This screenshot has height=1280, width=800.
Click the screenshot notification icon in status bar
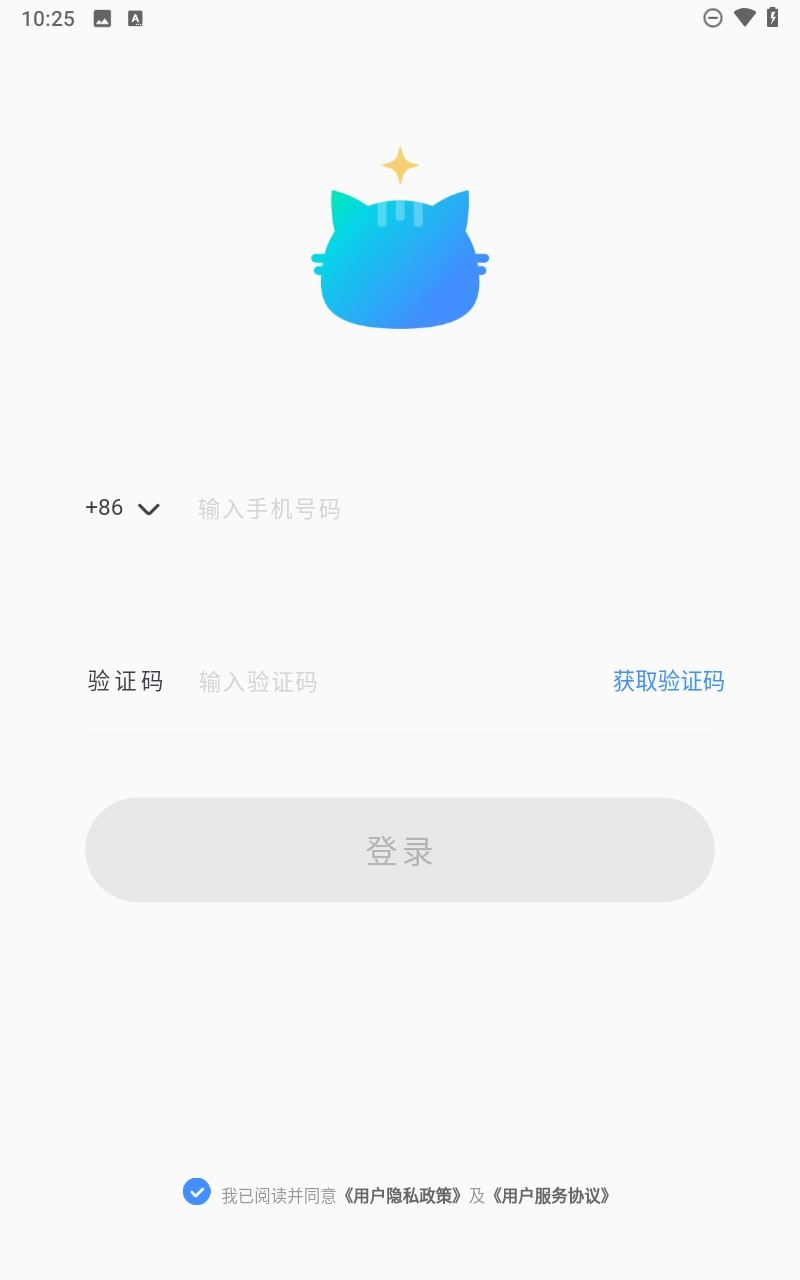tap(101, 17)
